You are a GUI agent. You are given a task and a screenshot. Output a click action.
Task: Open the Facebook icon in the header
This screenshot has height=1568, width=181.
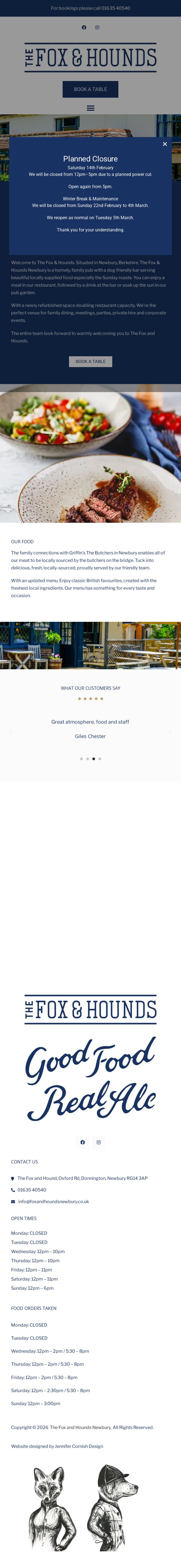click(x=84, y=27)
